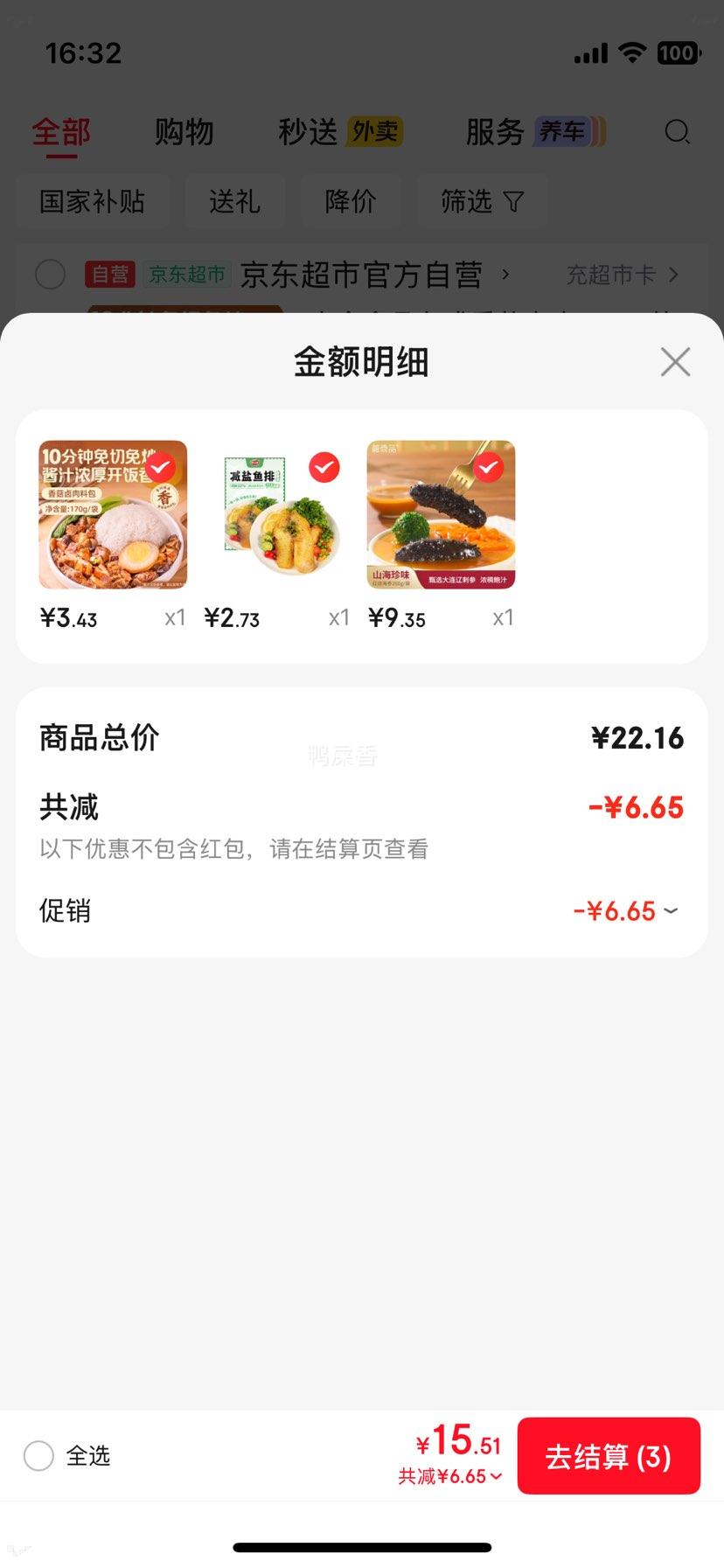Tap the 自营 store label icon

(109, 274)
